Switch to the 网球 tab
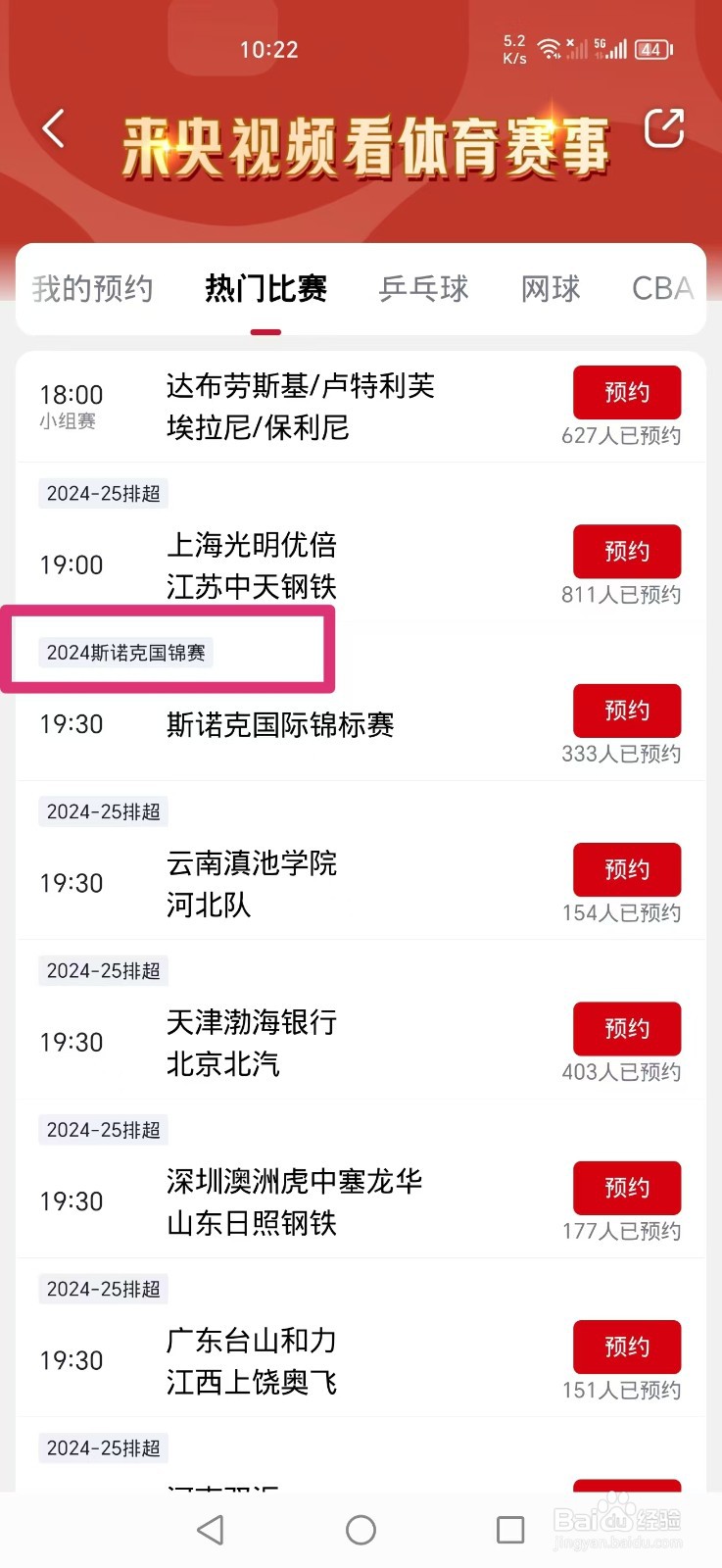 click(x=550, y=288)
